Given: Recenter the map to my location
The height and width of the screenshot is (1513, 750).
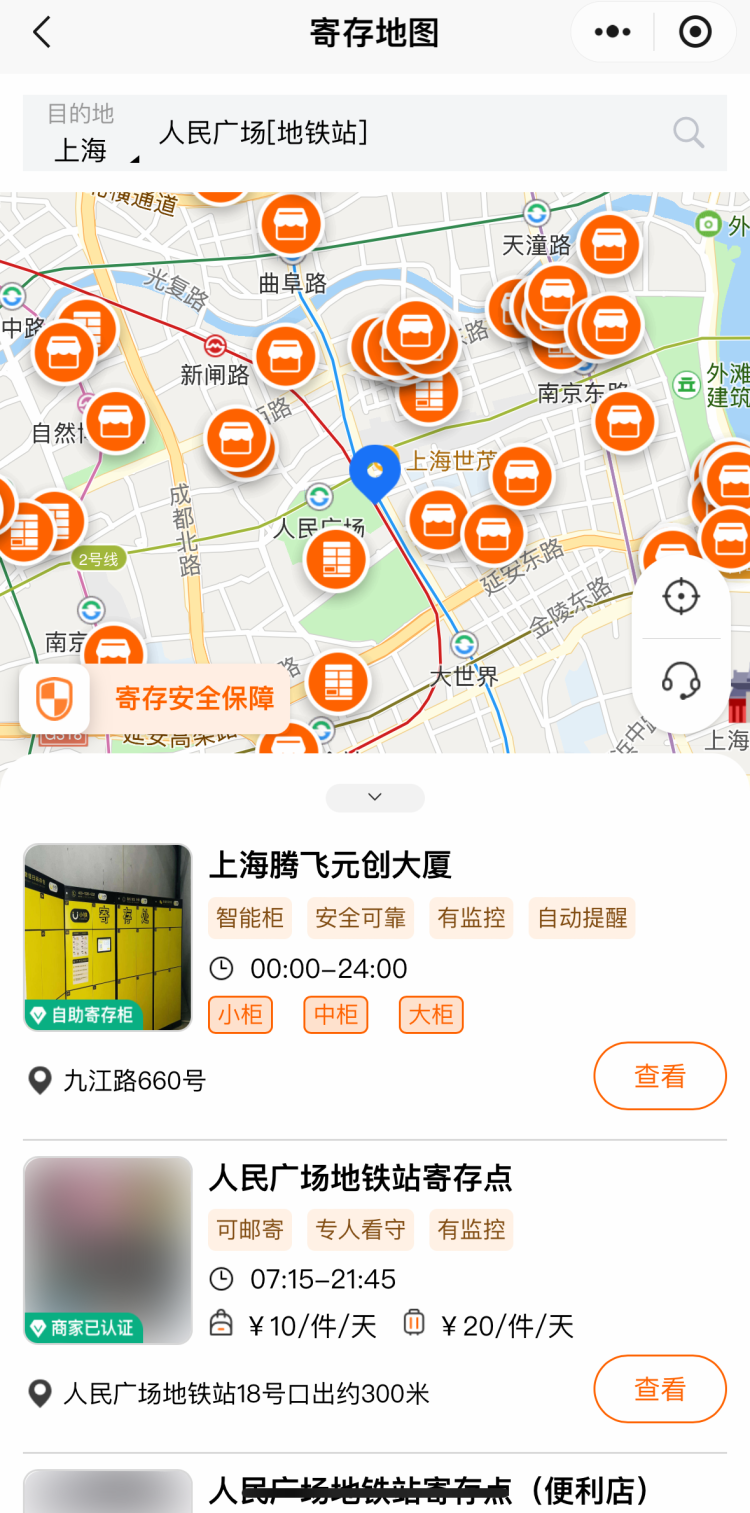Looking at the screenshot, I should pyautogui.click(x=681, y=597).
